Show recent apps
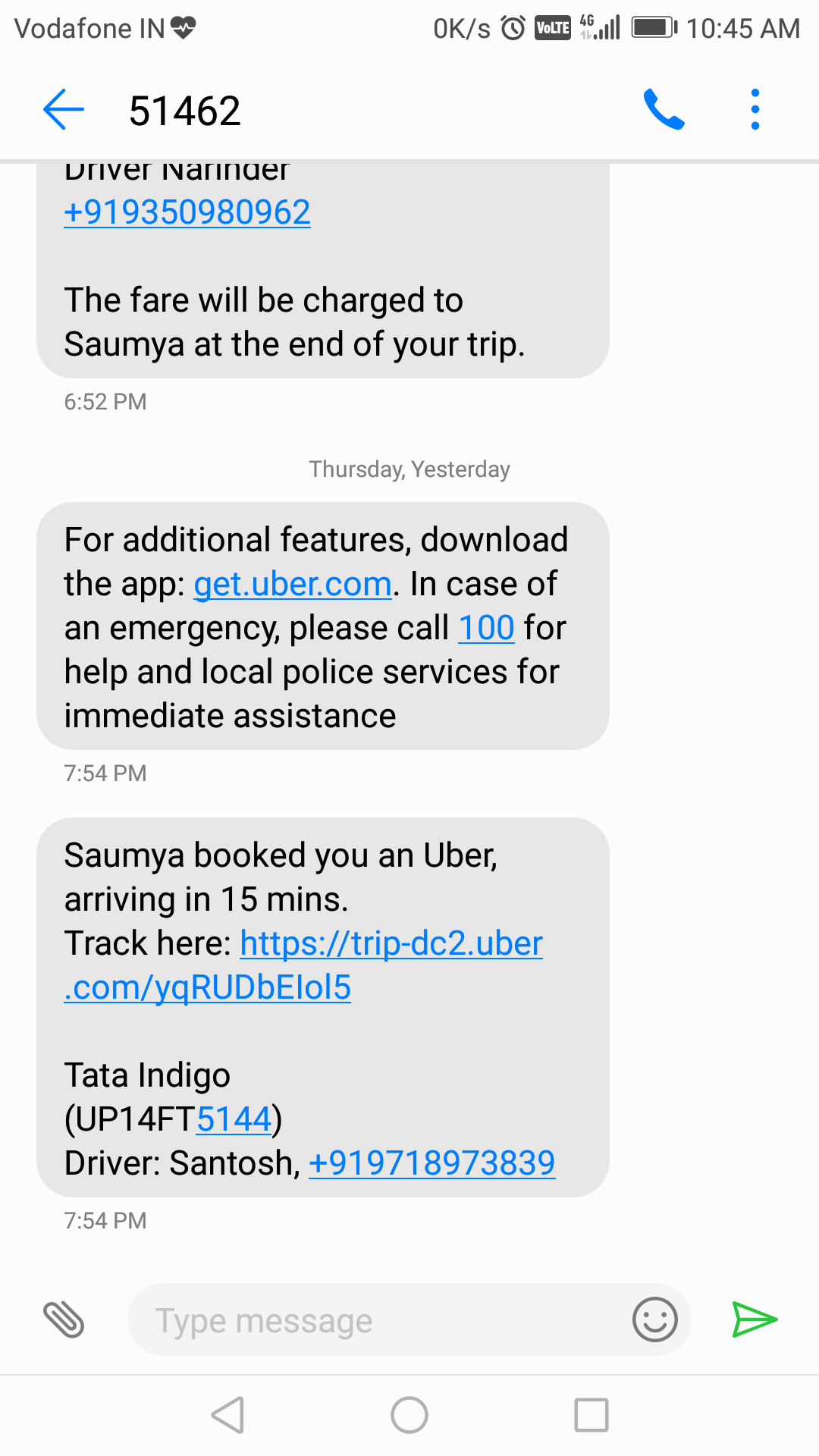The width and height of the screenshot is (819, 1456). pos(591,1415)
